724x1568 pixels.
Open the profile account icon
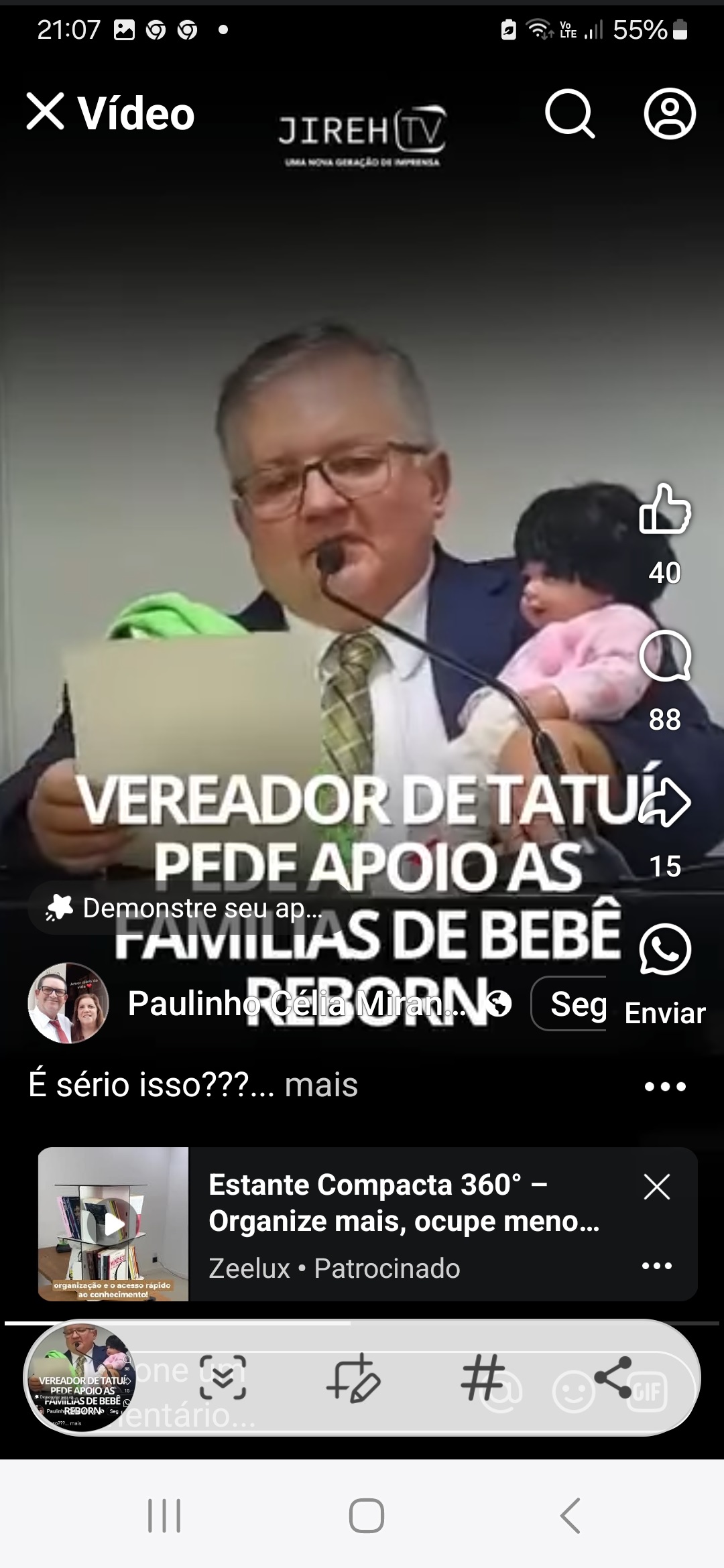[x=669, y=114]
